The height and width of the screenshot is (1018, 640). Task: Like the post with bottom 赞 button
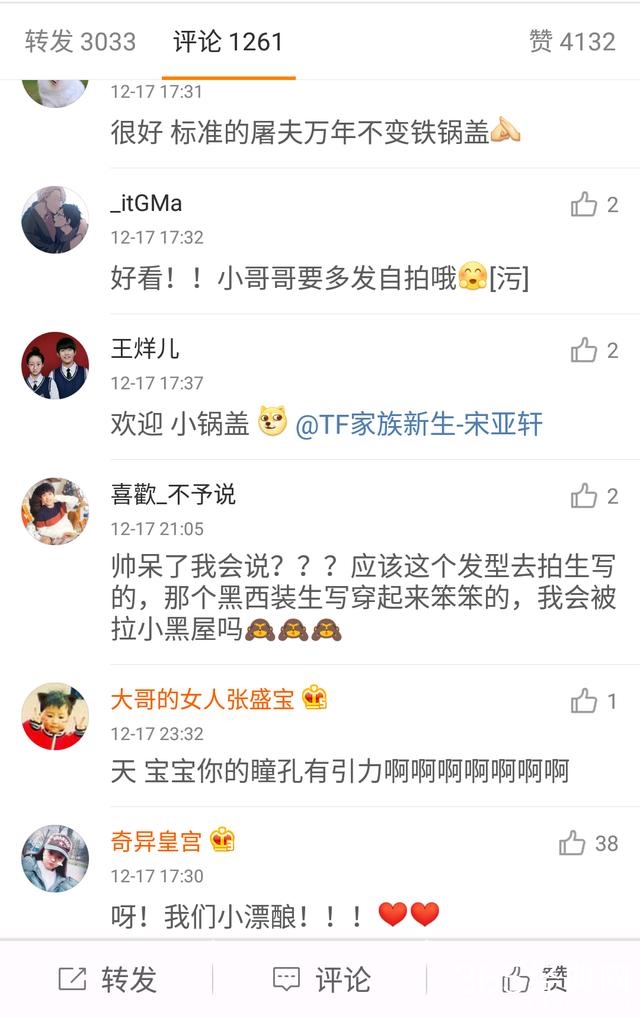point(535,979)
